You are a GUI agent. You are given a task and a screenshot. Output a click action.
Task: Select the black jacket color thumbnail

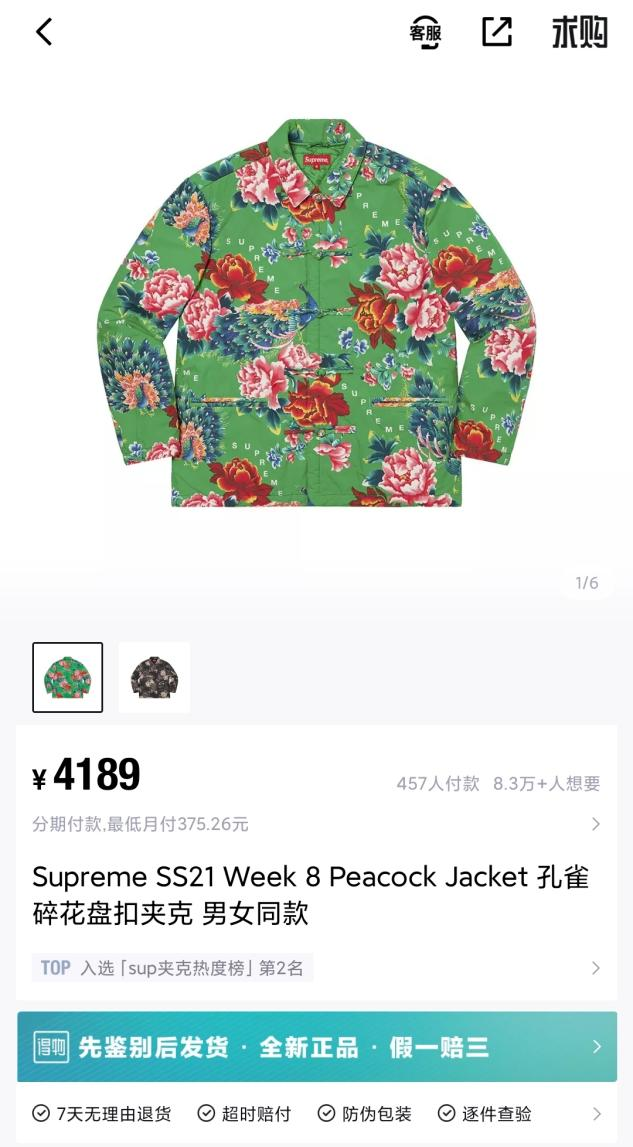click(x=154, y=677)
